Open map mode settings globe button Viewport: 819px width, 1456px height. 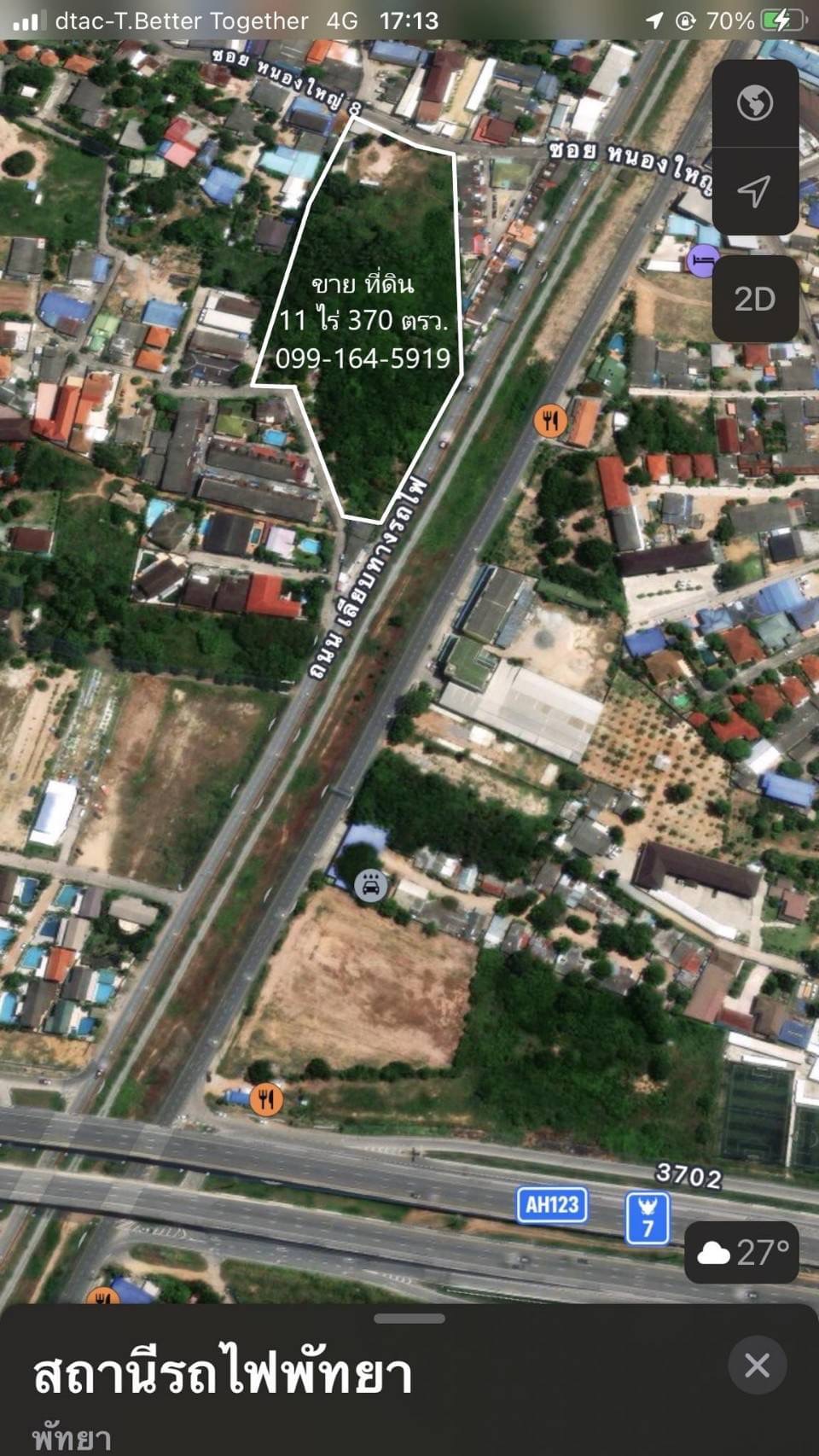click(x=755, y=103)
